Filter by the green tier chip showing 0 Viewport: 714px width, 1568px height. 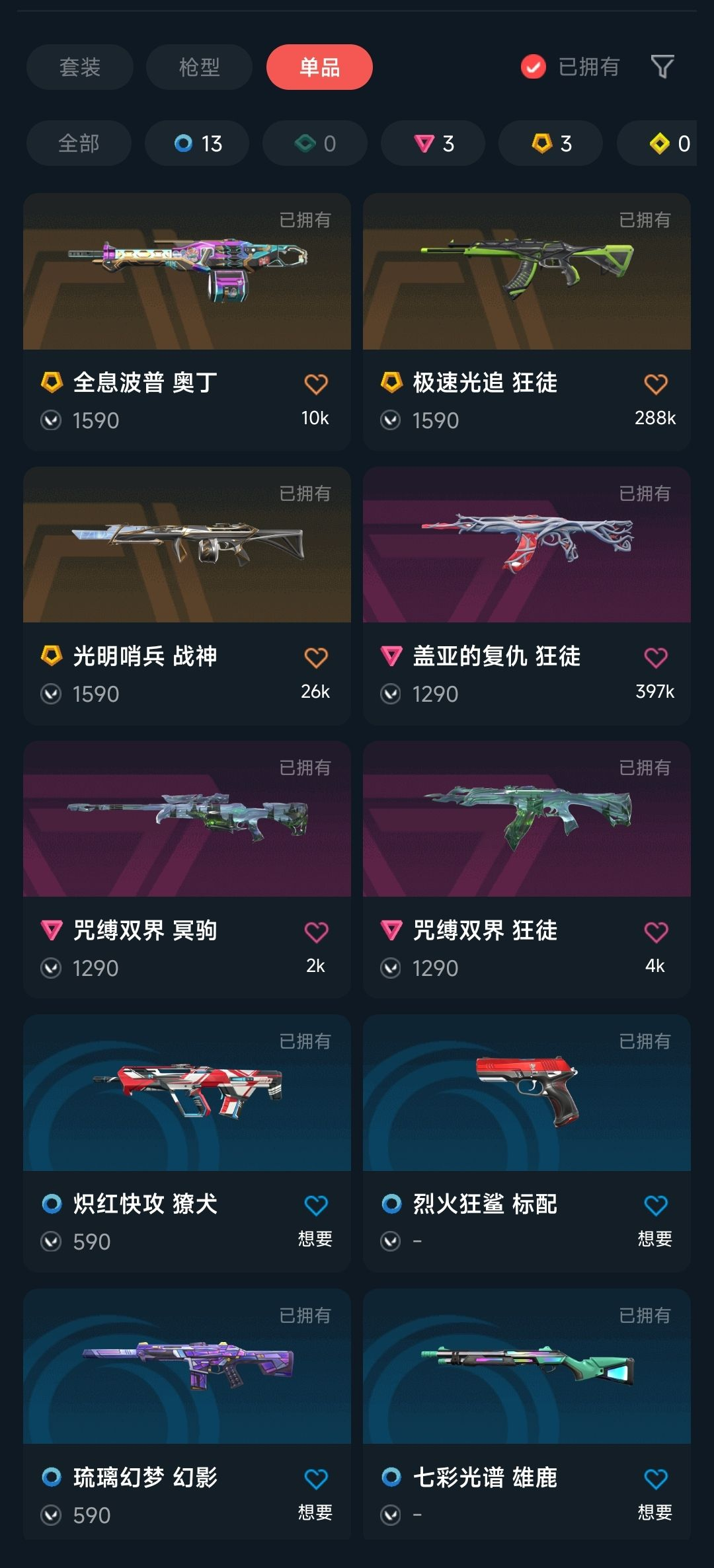tap(315, 143)
